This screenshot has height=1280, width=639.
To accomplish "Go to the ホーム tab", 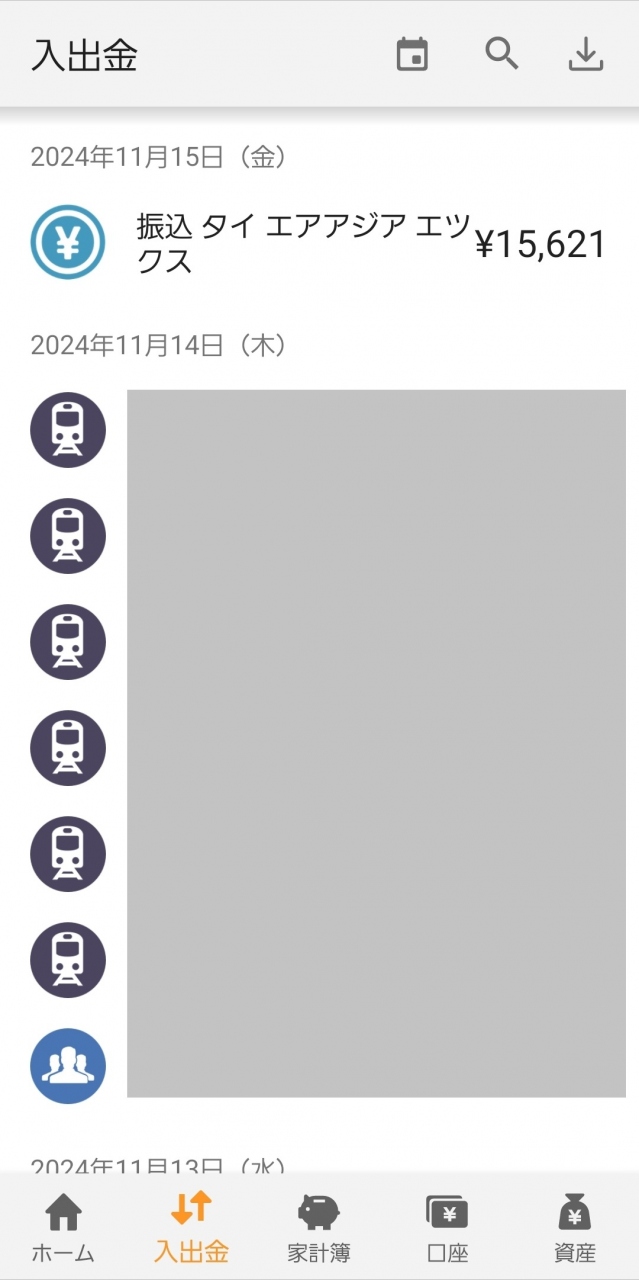I will pyautogui.click(x=64, y=1227).
